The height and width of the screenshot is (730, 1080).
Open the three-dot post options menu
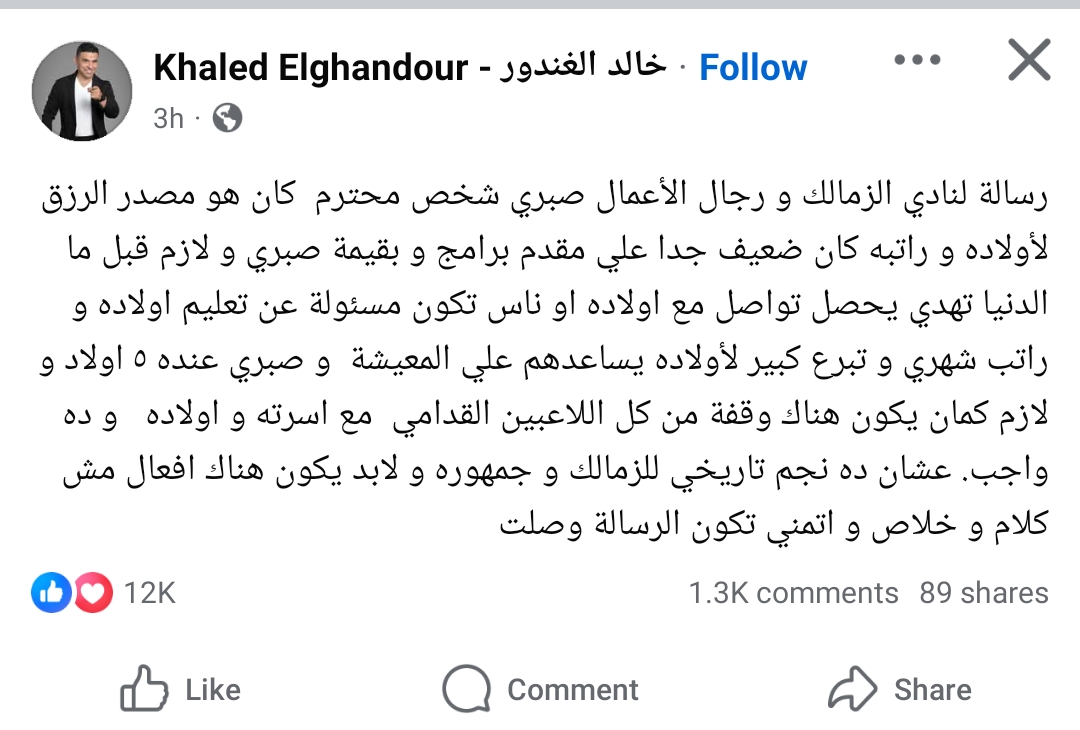coord(917,61)
